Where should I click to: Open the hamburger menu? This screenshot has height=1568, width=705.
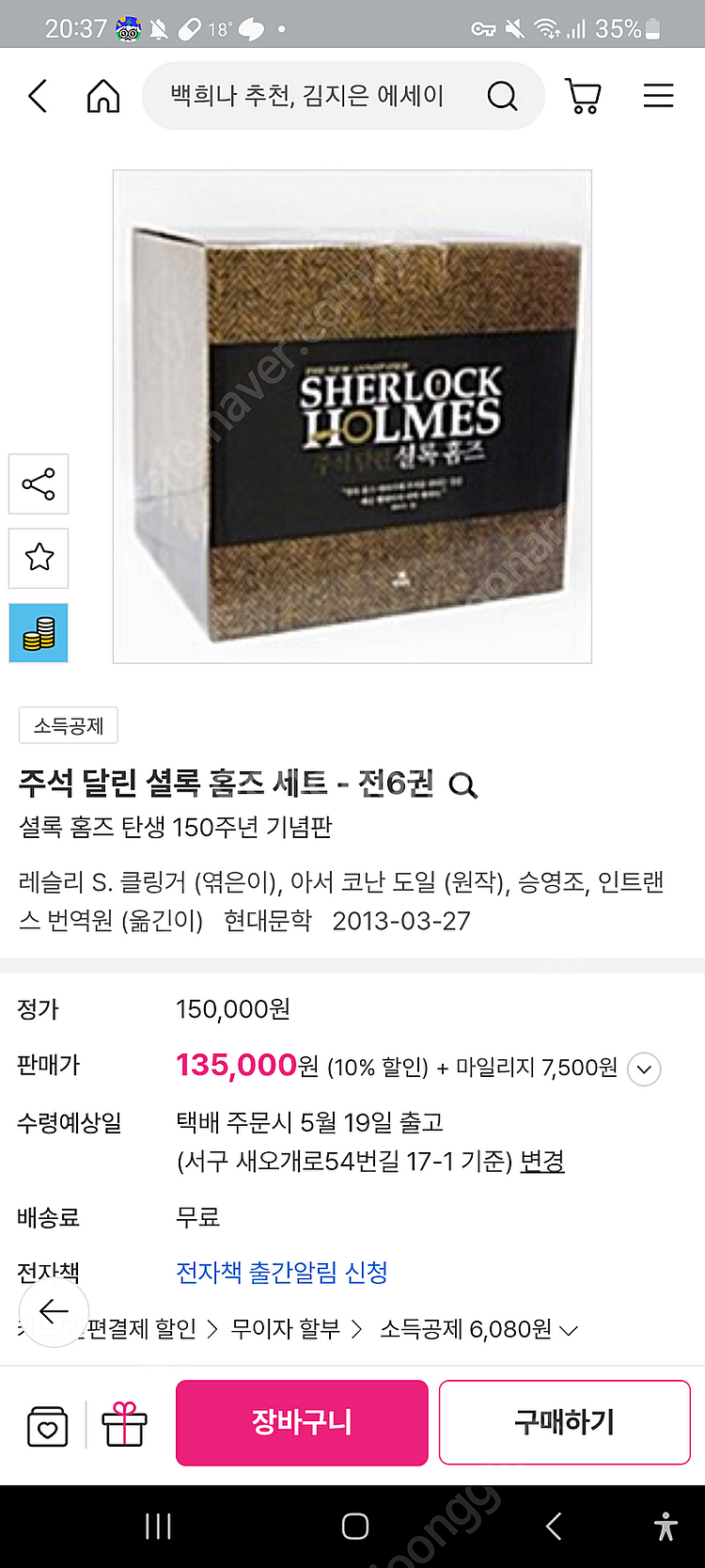pos(658,95)
